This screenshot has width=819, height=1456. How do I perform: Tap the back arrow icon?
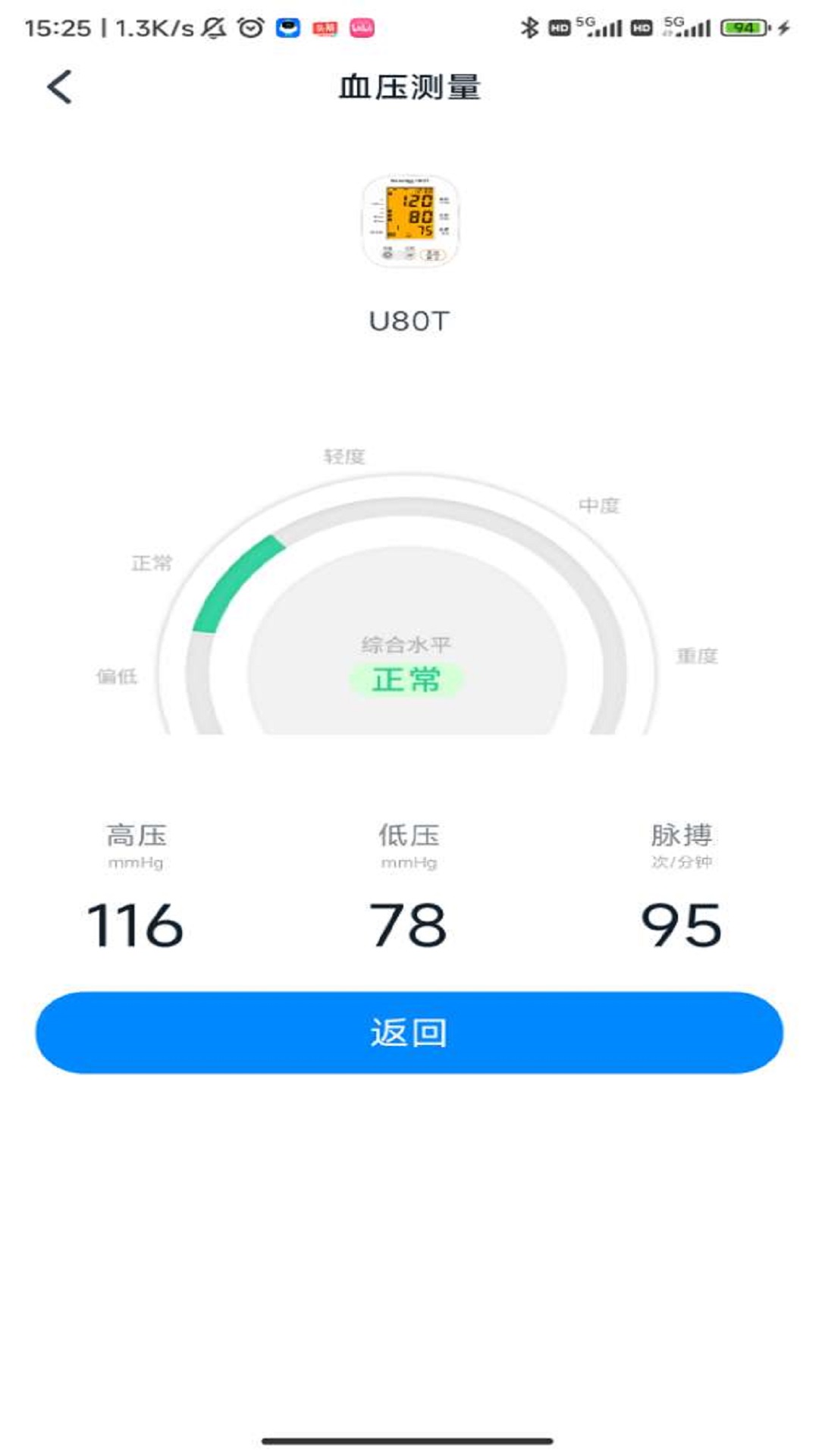tap(59, 88)
